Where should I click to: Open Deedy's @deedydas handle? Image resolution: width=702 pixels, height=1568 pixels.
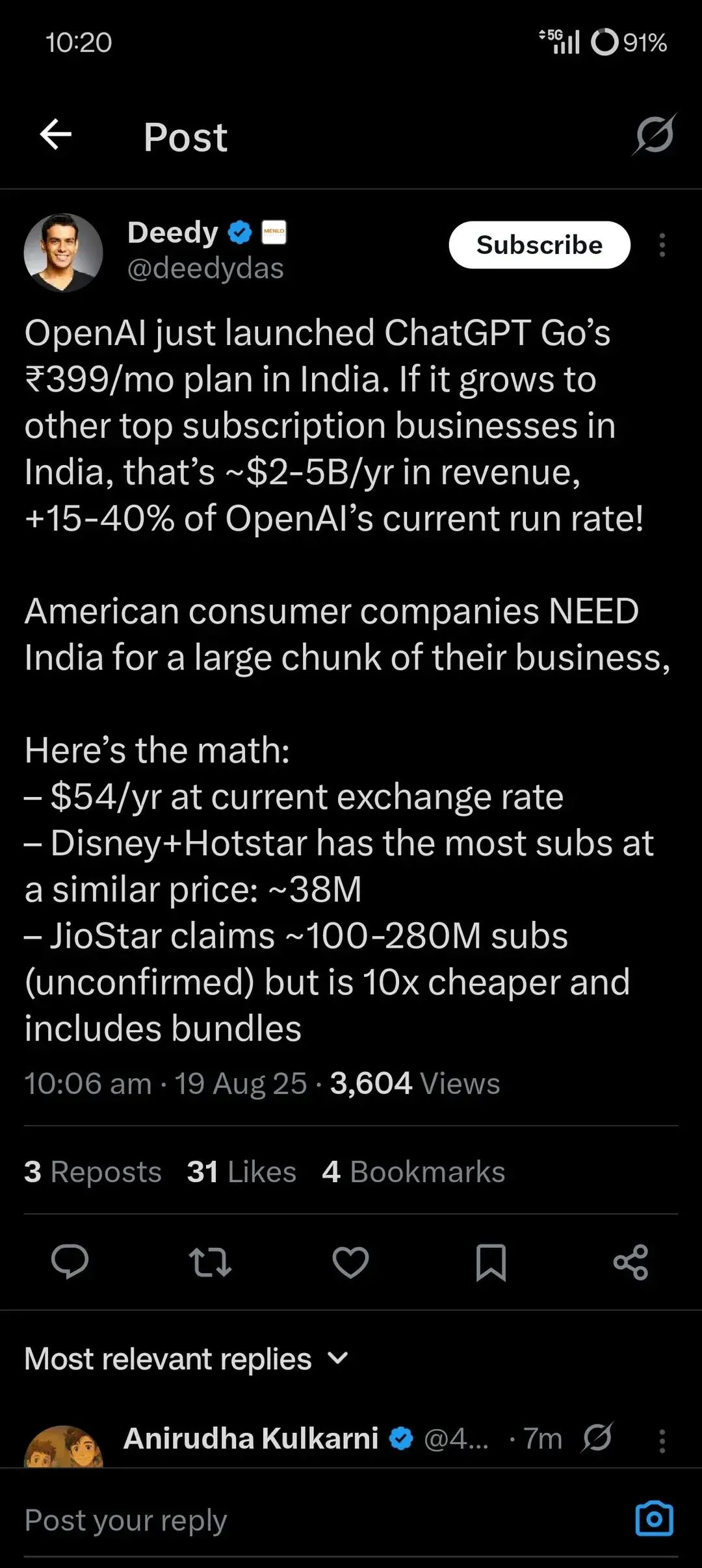coord(205,268)
